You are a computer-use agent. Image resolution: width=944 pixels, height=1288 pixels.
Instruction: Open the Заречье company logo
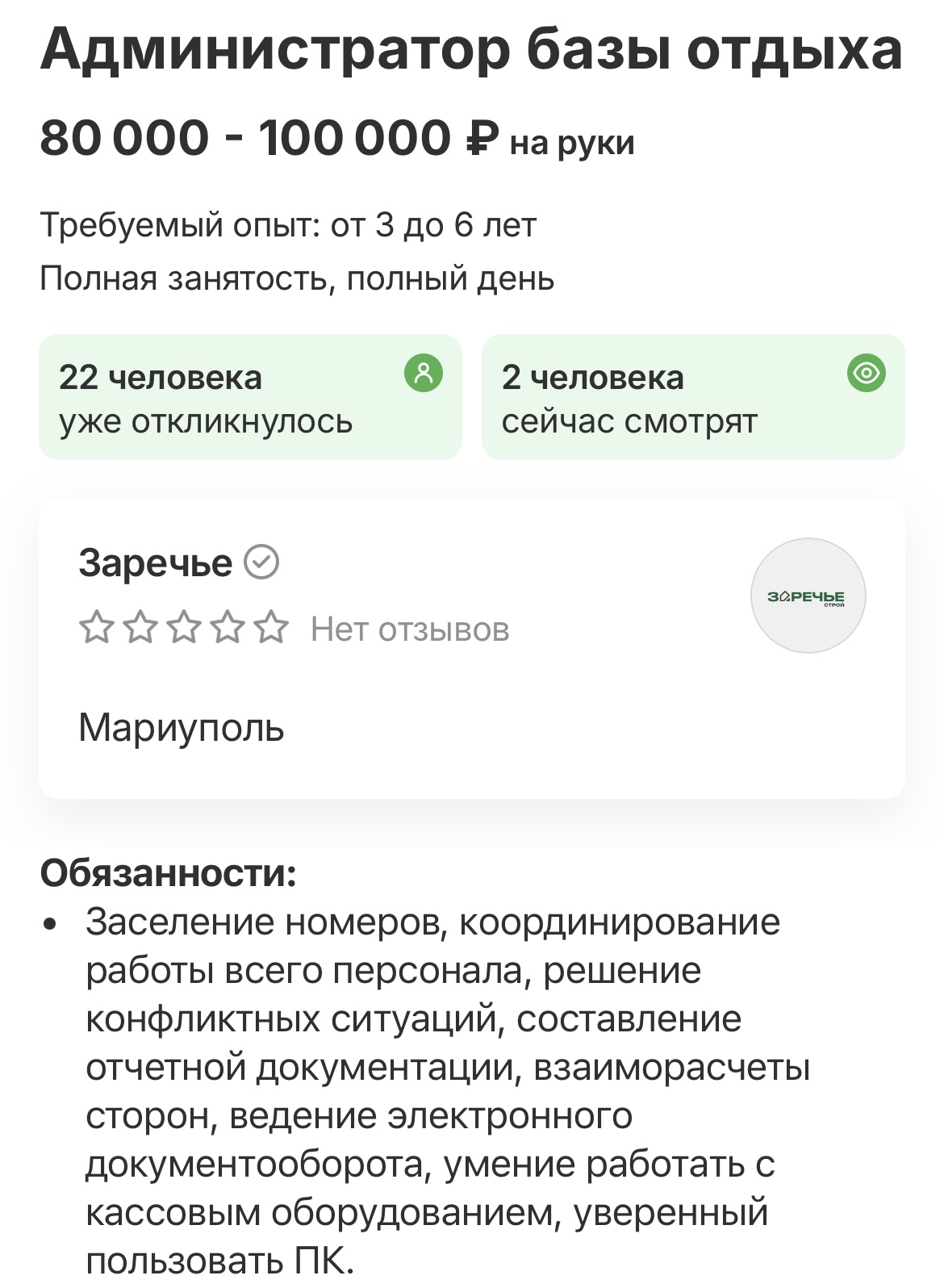808,596
